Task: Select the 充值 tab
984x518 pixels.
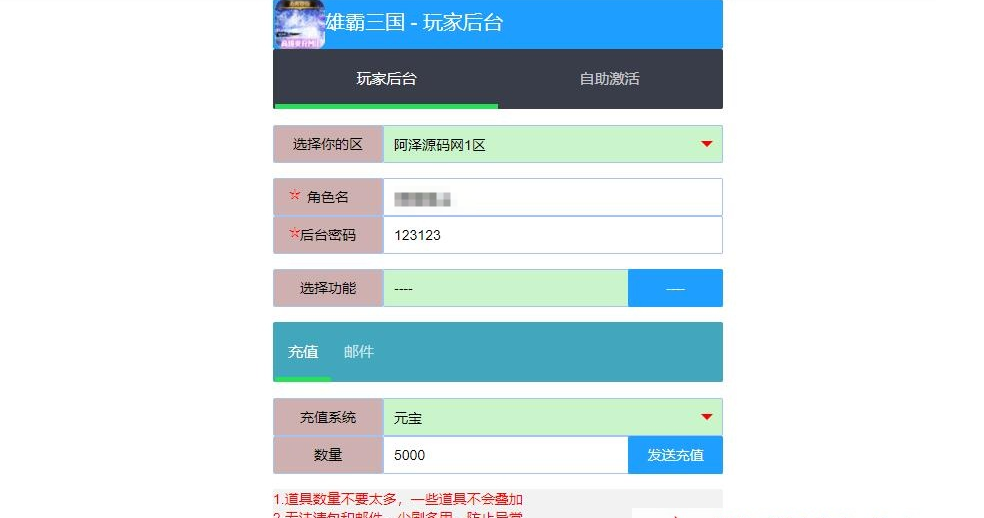Action: pyautogui.click(x=303, y=351)
